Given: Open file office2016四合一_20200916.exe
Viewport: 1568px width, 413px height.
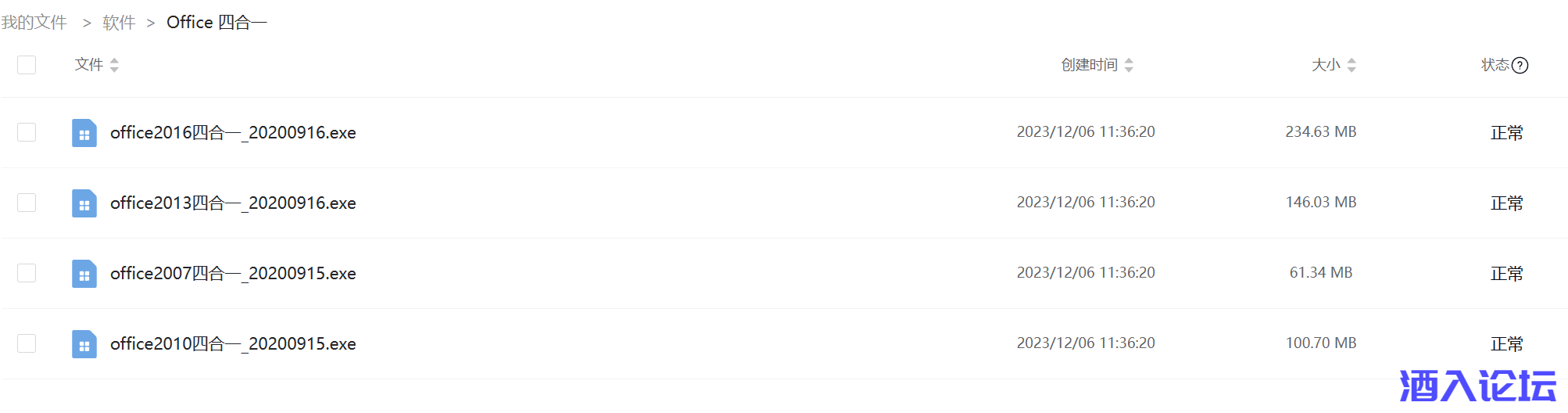Looking at the screenshot, I should [233, 133].
